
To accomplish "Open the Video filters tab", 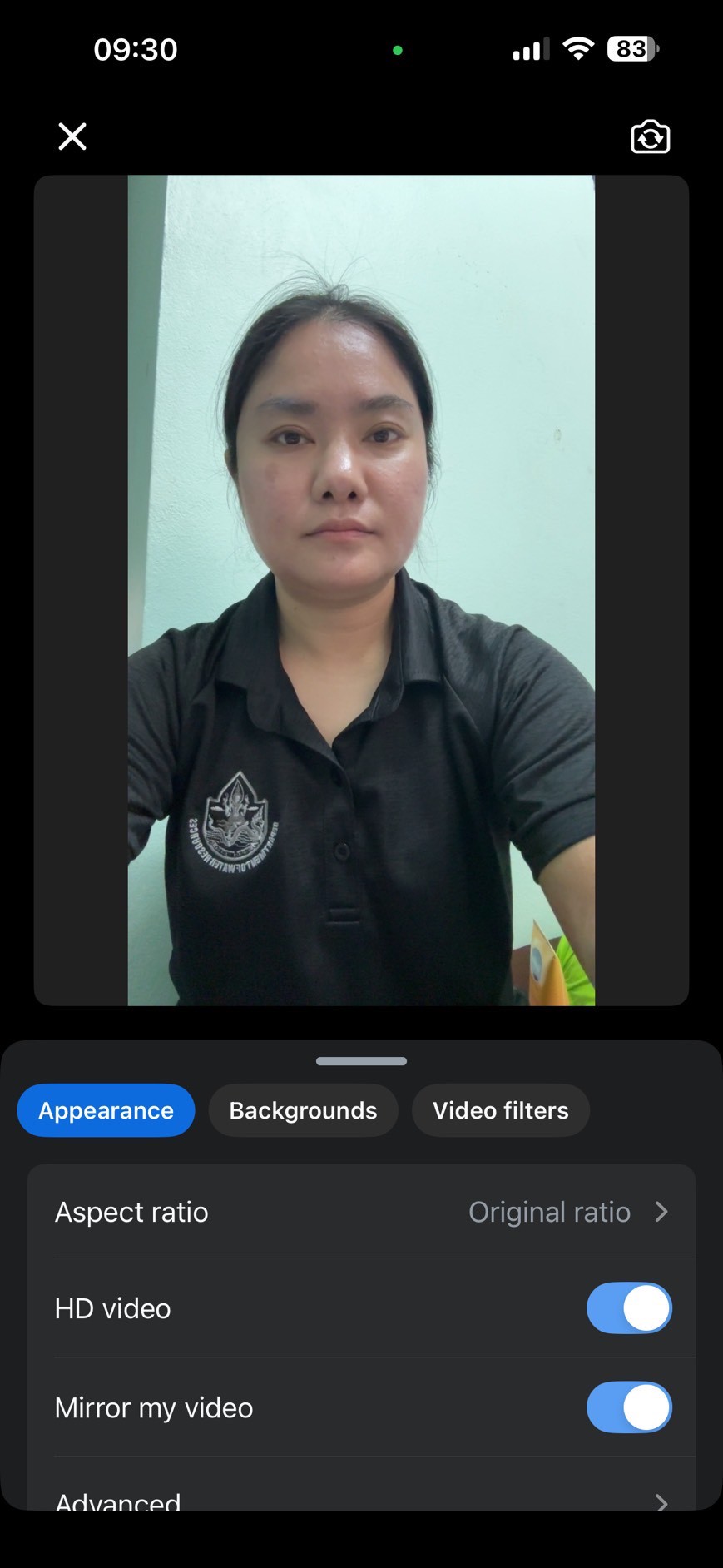I will [500, 1110].
